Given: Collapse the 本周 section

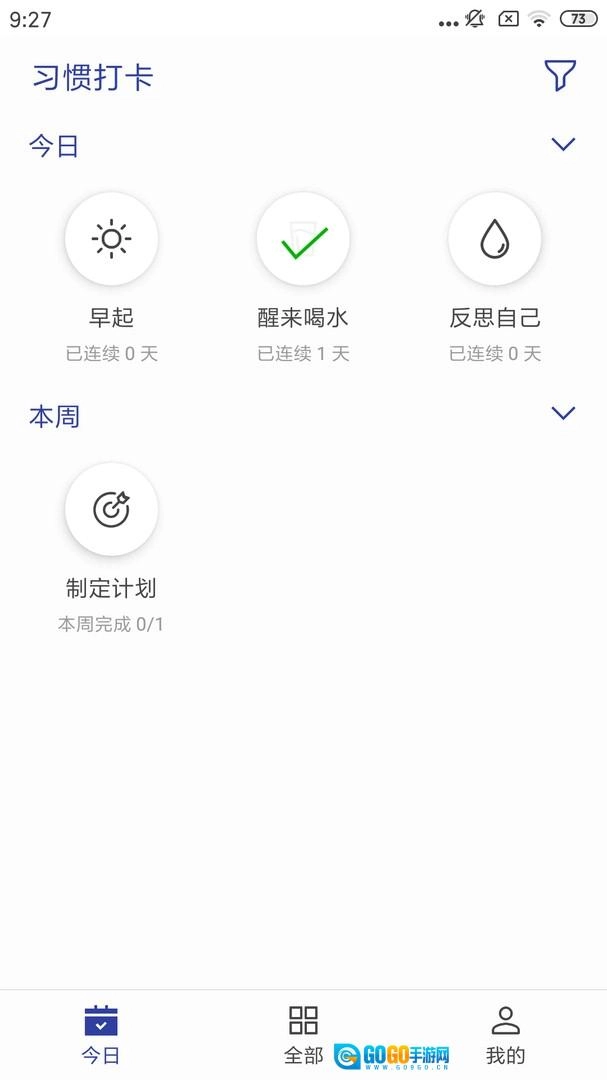Looking at the screenshot, I should tap(563, 413).
